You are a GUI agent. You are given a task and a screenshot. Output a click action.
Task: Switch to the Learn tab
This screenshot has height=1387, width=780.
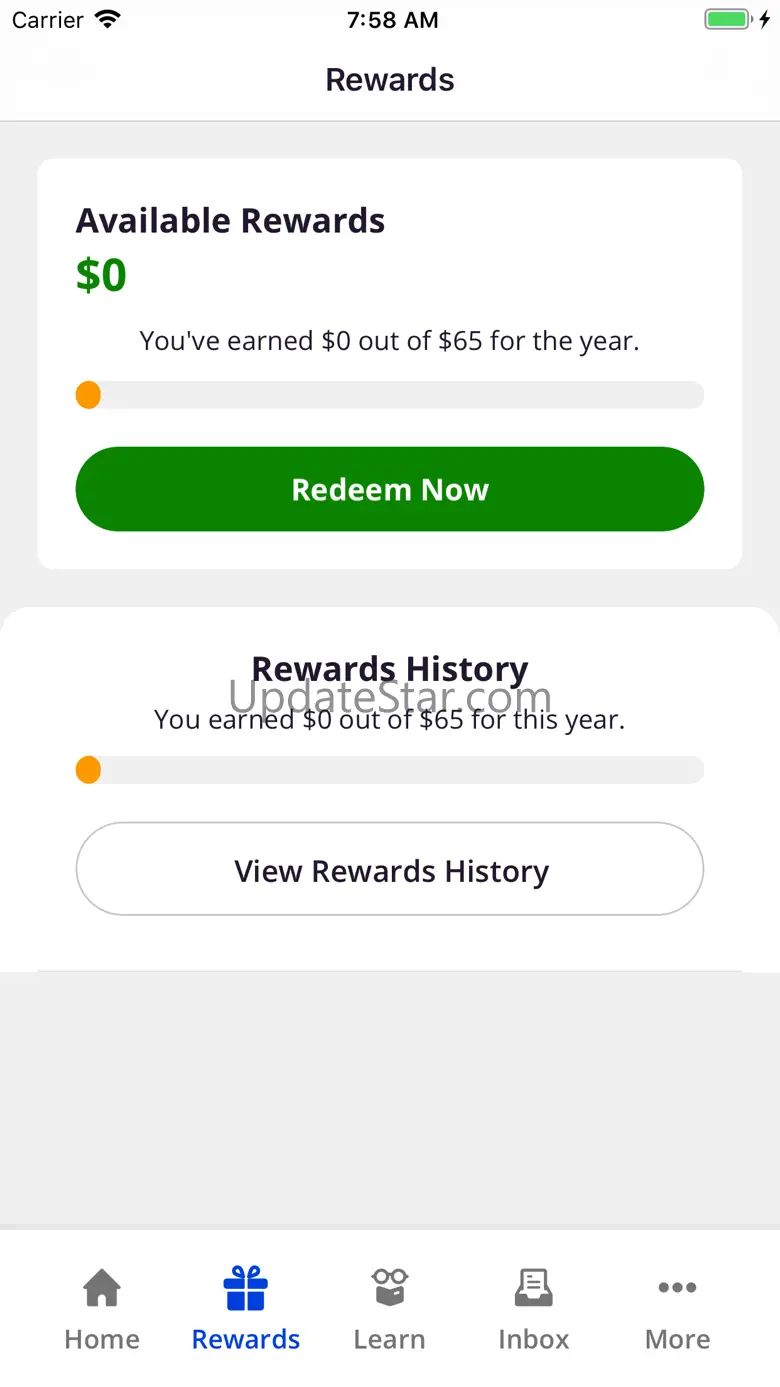point(390,1309)
